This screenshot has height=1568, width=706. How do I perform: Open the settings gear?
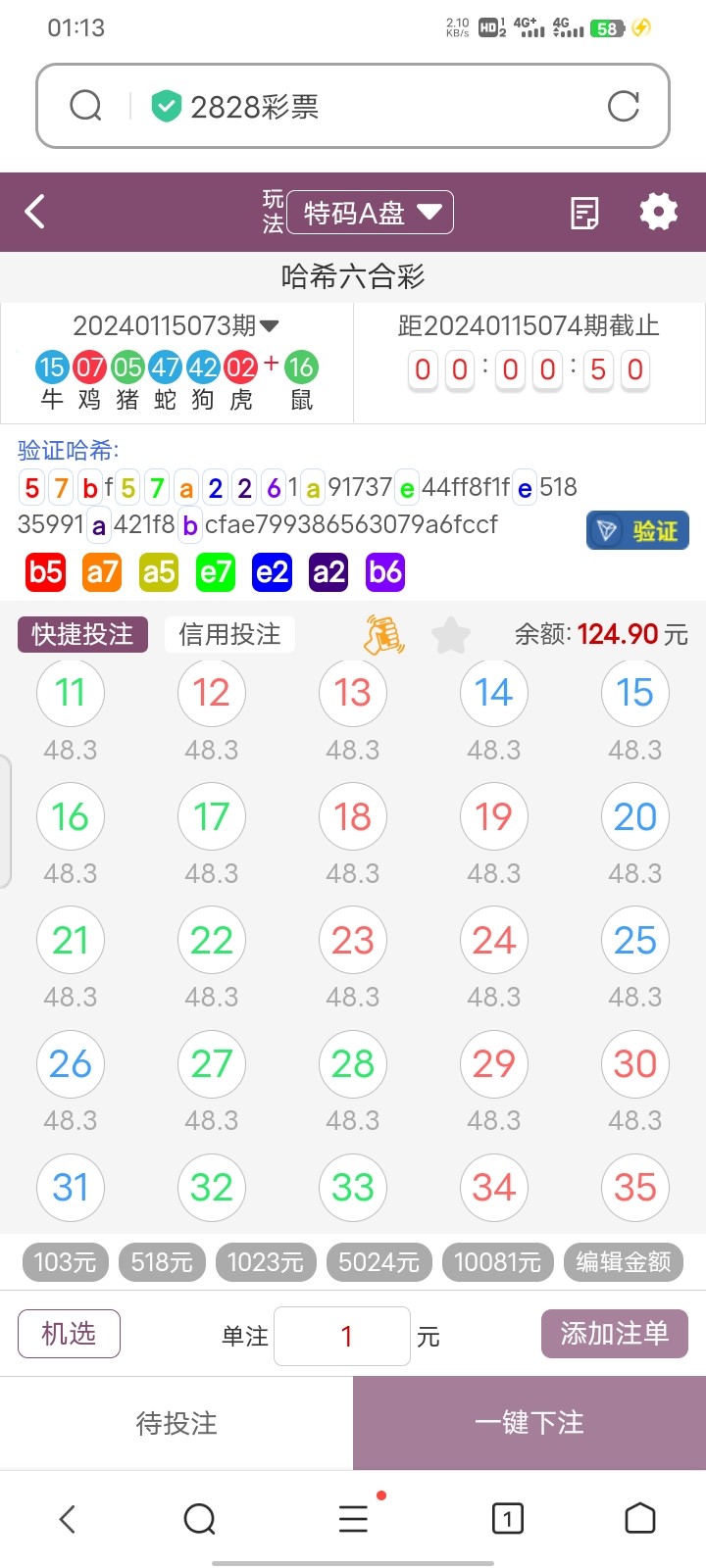pyautogui.click(x=658, y=212)
